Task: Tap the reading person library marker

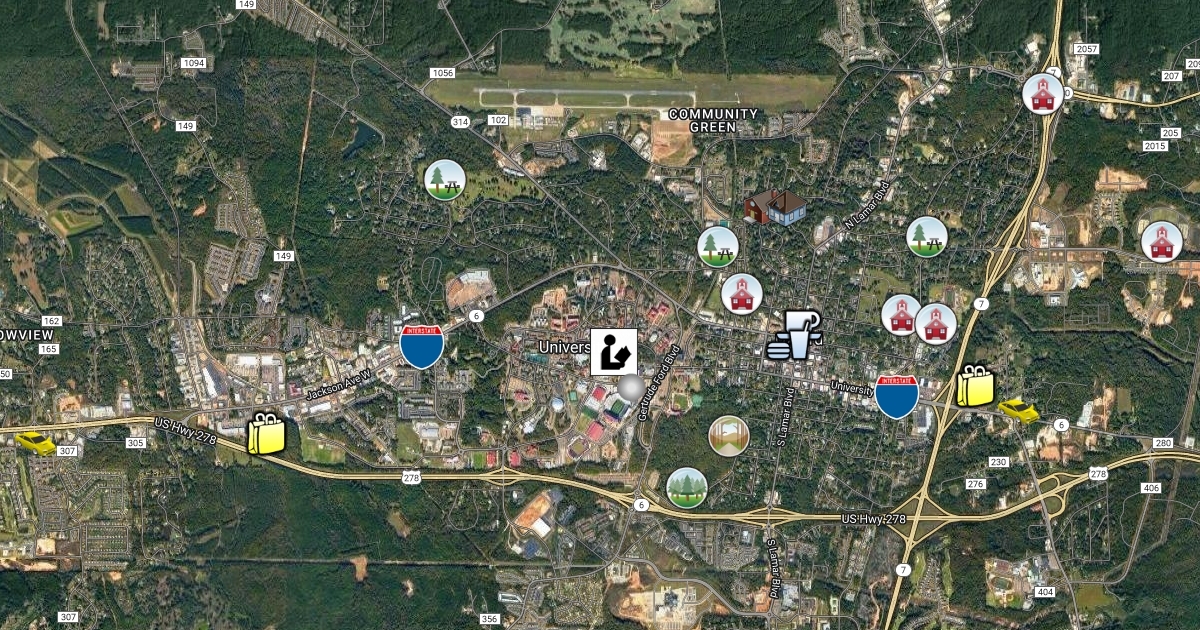Action: tap(613, 352)
